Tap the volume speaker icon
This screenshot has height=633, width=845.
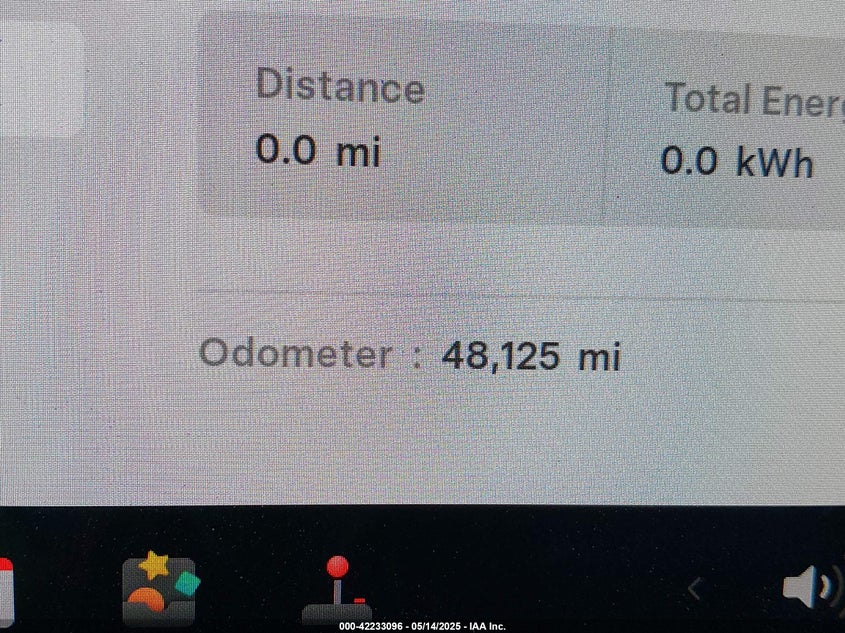pos(809,588)
